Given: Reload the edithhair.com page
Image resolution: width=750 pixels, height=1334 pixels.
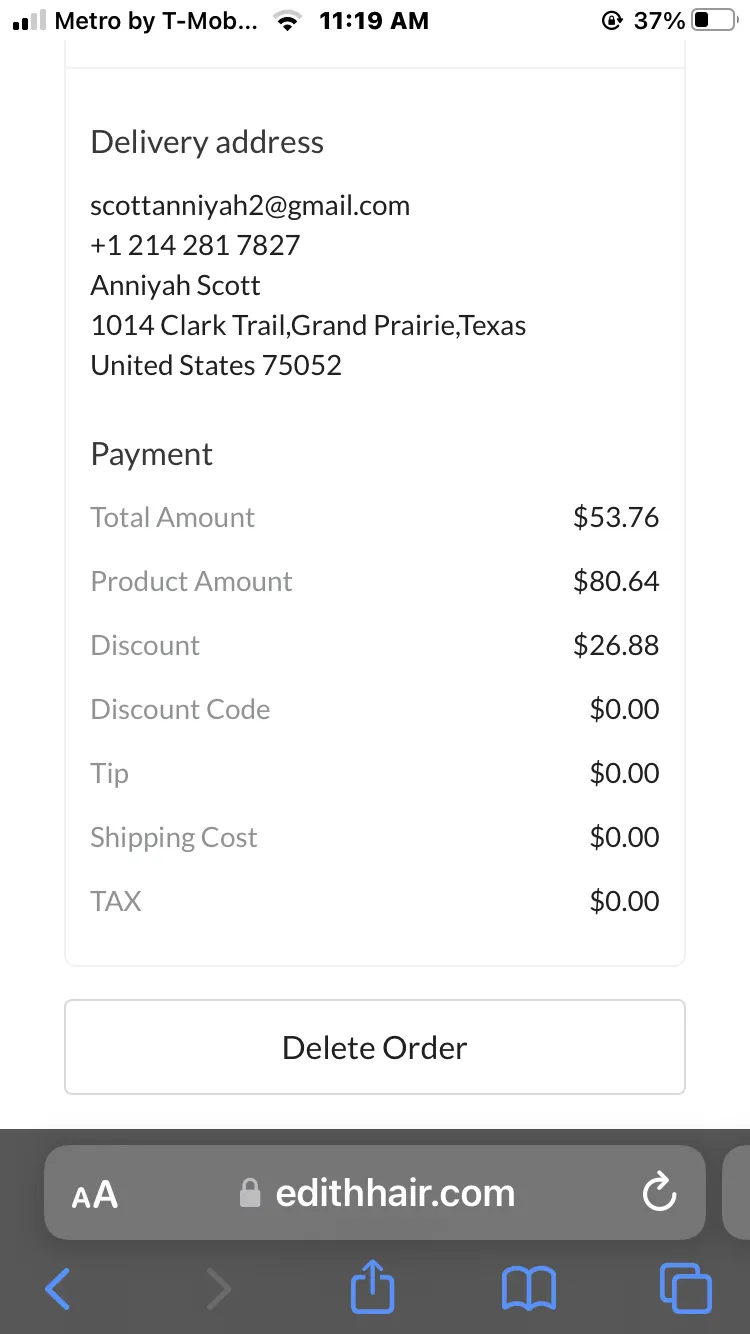Looking at the screenshot, I should click(x=659, y=1192).
